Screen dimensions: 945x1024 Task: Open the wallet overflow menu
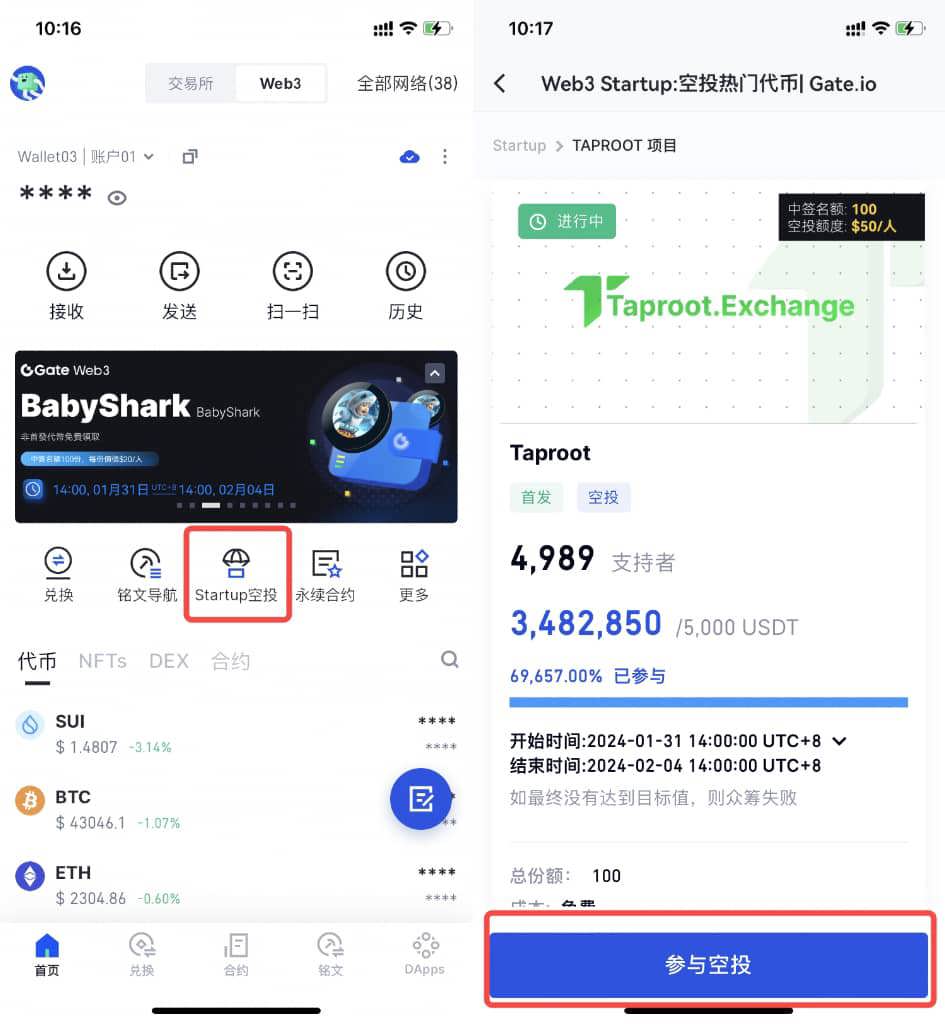click(445, 157)
